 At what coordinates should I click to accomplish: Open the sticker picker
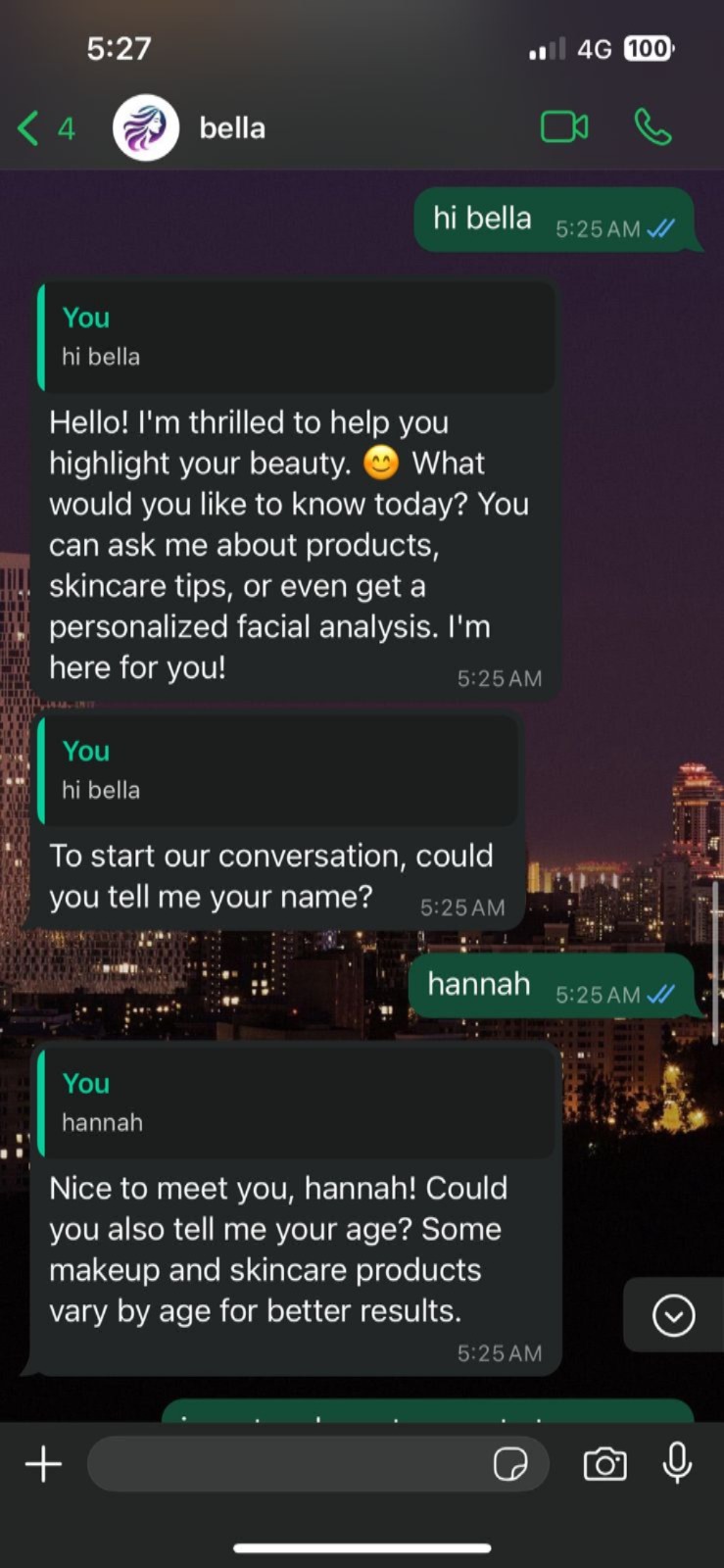coord(510,1464)
